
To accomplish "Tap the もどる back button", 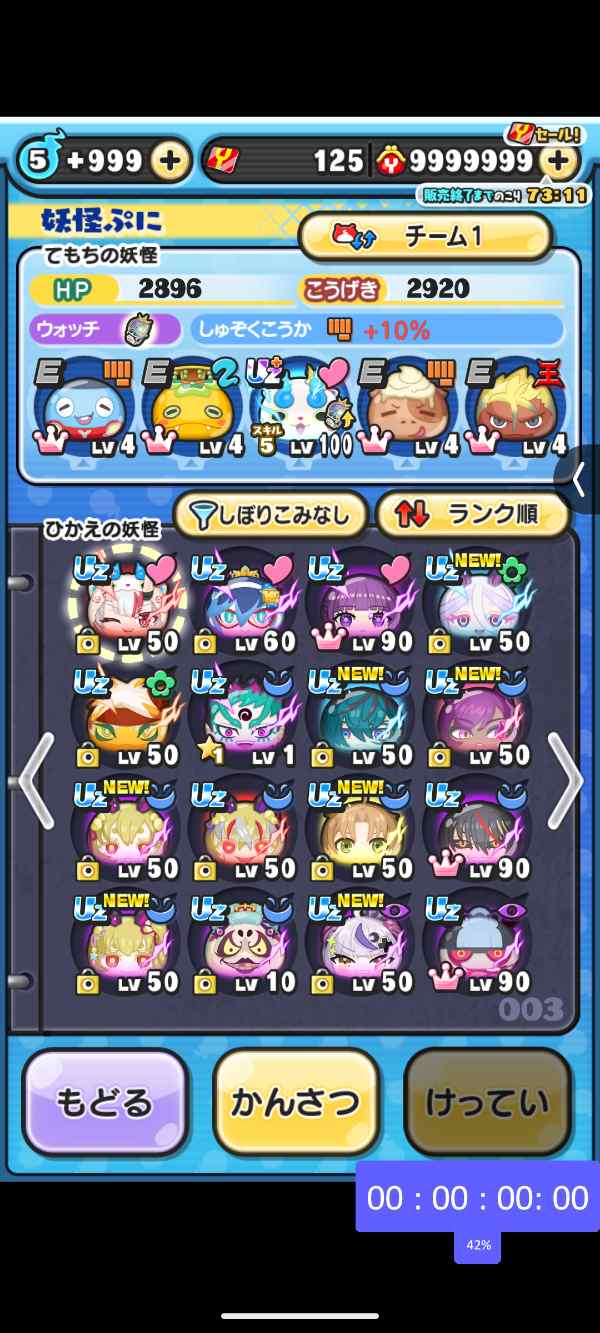I will (x=105, y=1102).
